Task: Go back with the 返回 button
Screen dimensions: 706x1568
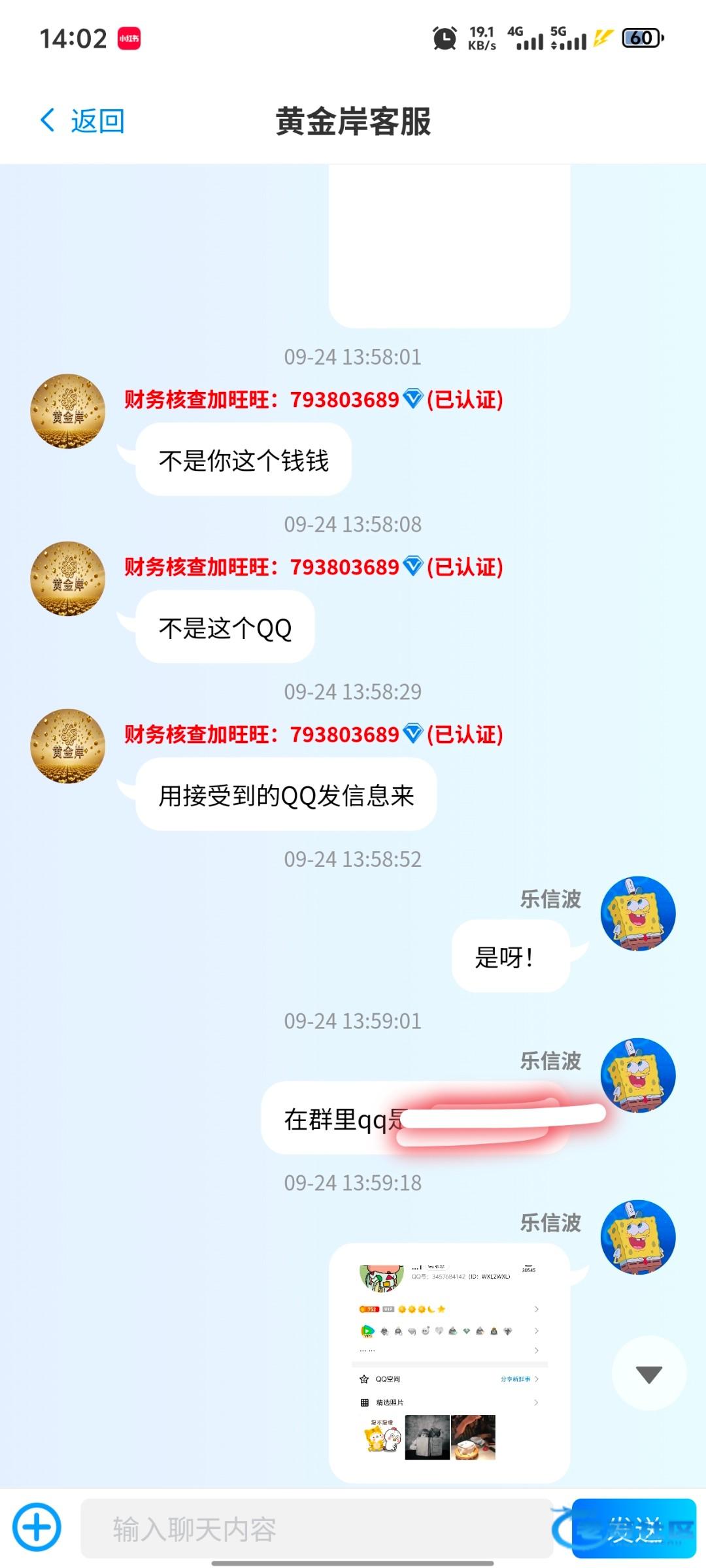Action: point(83,121)
